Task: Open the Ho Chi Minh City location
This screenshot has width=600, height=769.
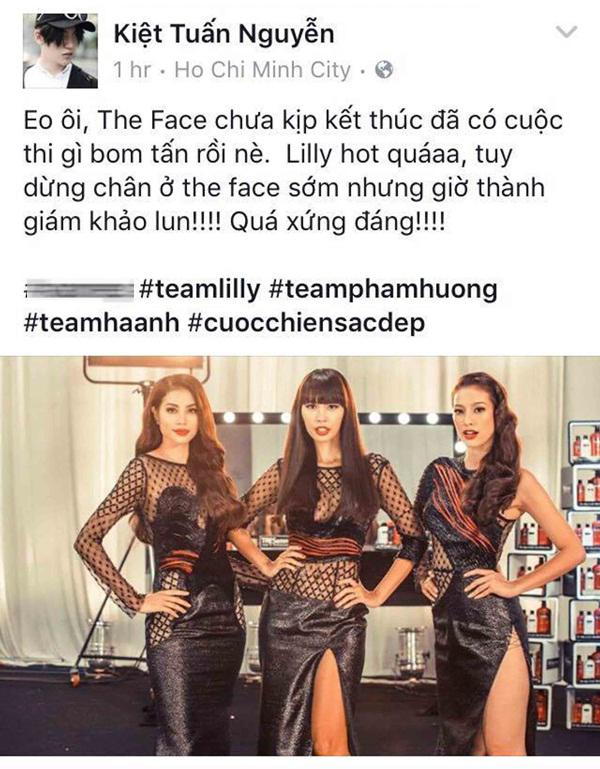Action: pyautogui.click(x=263, y=70)
